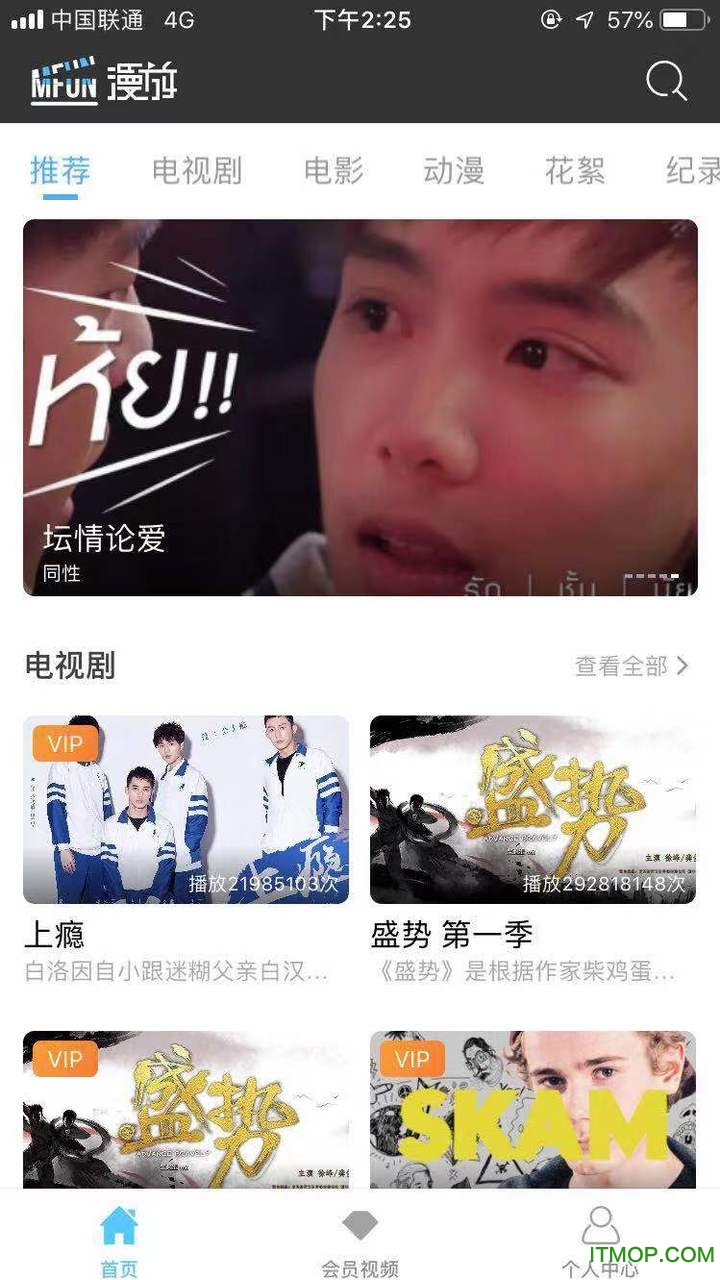The height and width of the screenshot is (1280, 720).
Task: Go to the 首页 bottom tab
Action: (x=119, y=1241)
